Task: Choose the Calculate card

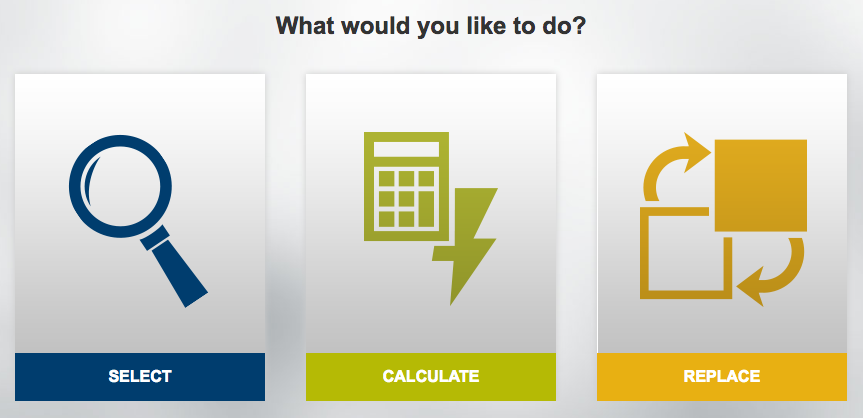Action: (x=430, y=237)
